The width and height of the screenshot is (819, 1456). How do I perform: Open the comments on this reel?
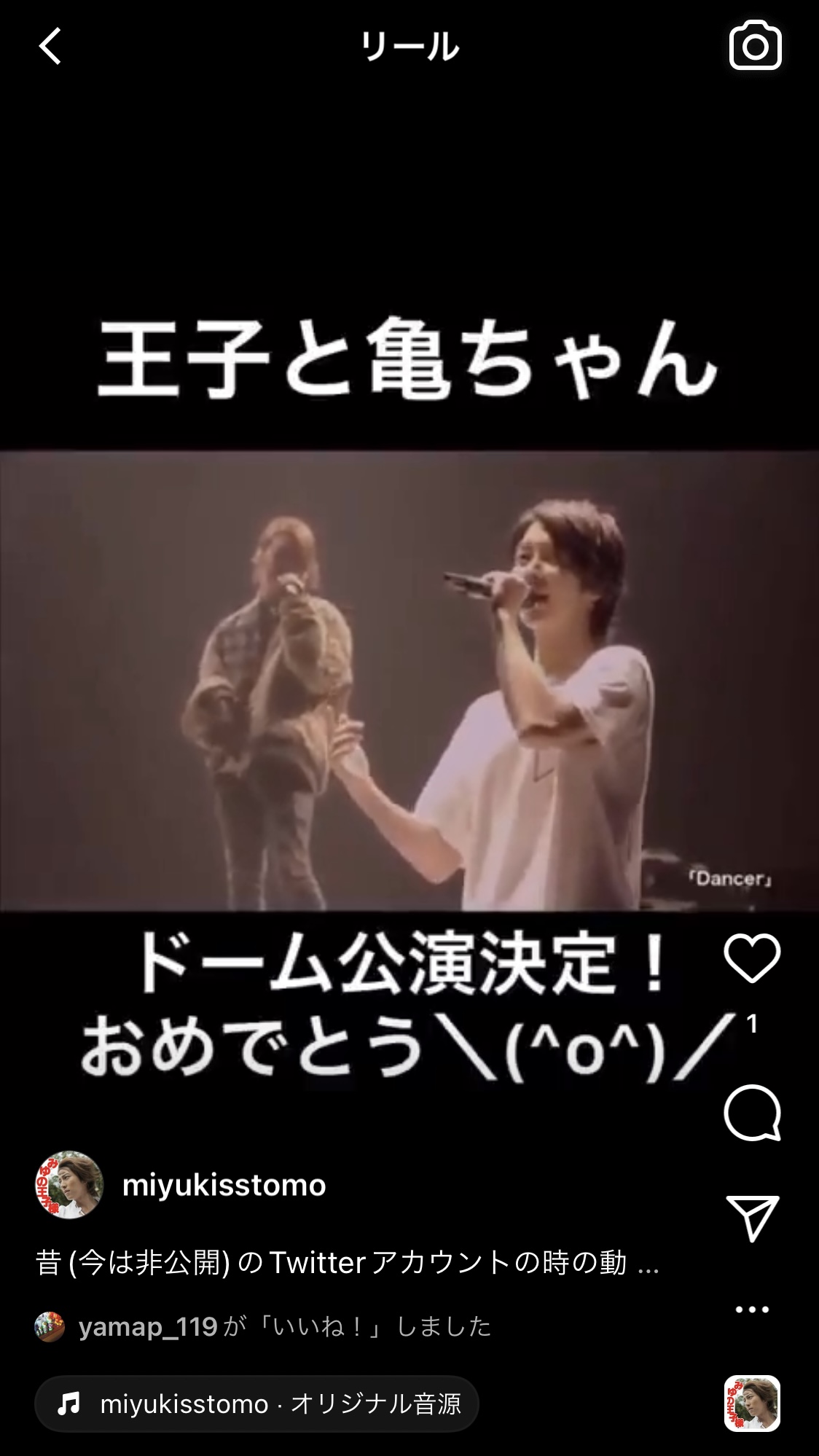tap(752, 1112)
